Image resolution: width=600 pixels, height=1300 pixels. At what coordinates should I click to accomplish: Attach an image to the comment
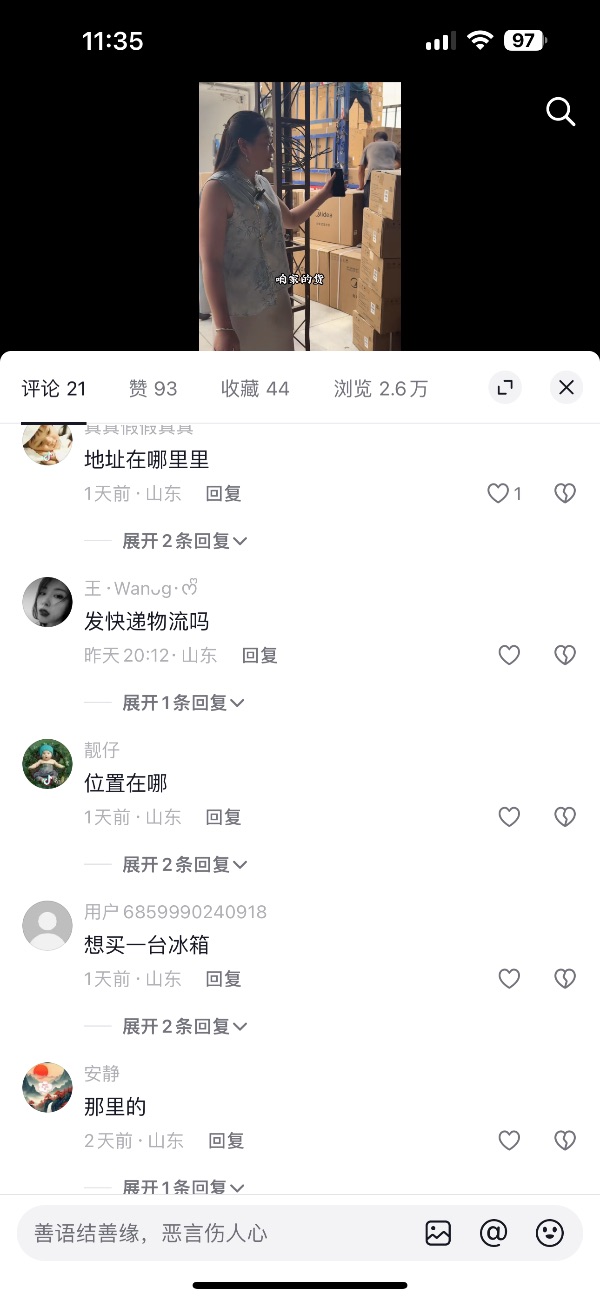pyautogui.click(x=438, y=1233)
